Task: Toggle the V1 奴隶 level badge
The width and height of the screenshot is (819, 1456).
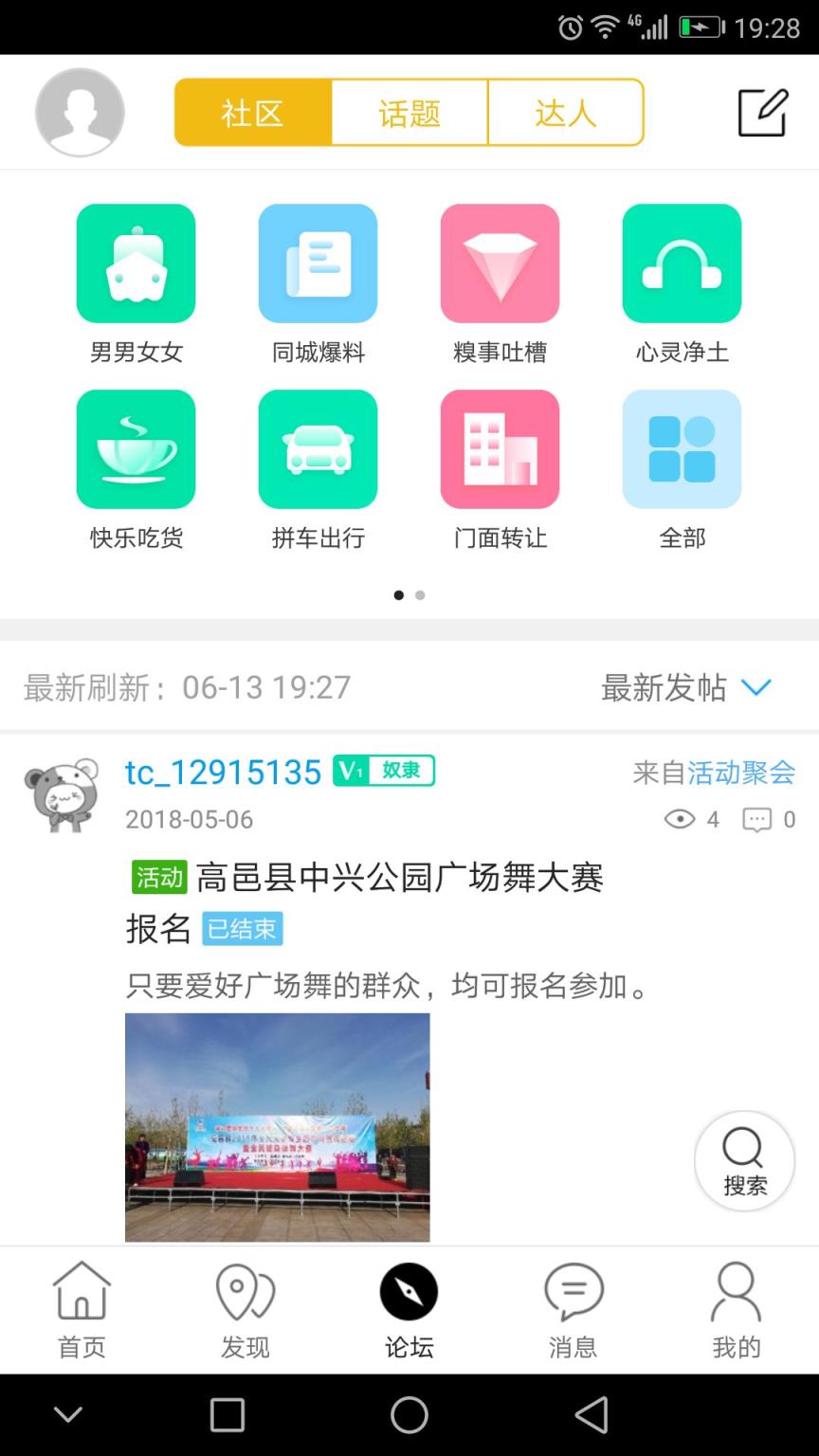Action: coord(384,771)
